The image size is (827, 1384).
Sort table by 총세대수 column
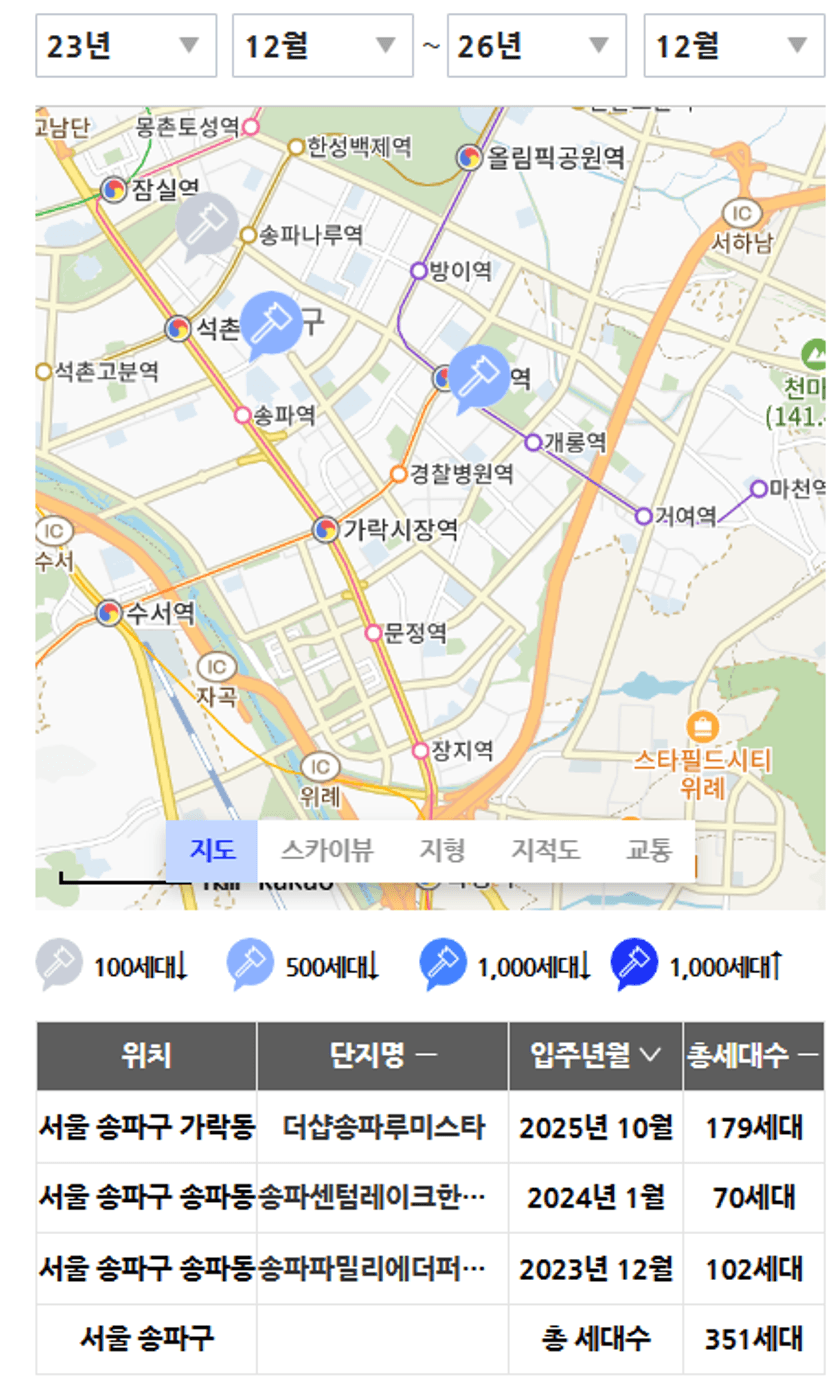754,1055
